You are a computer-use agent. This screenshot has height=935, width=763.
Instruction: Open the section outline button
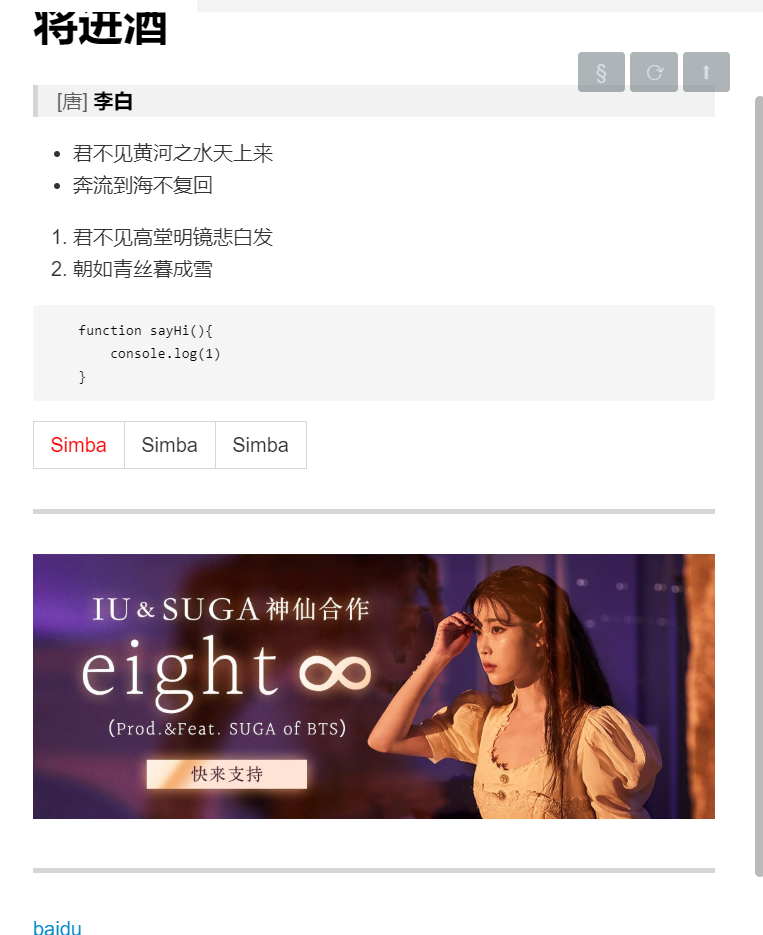601,72
